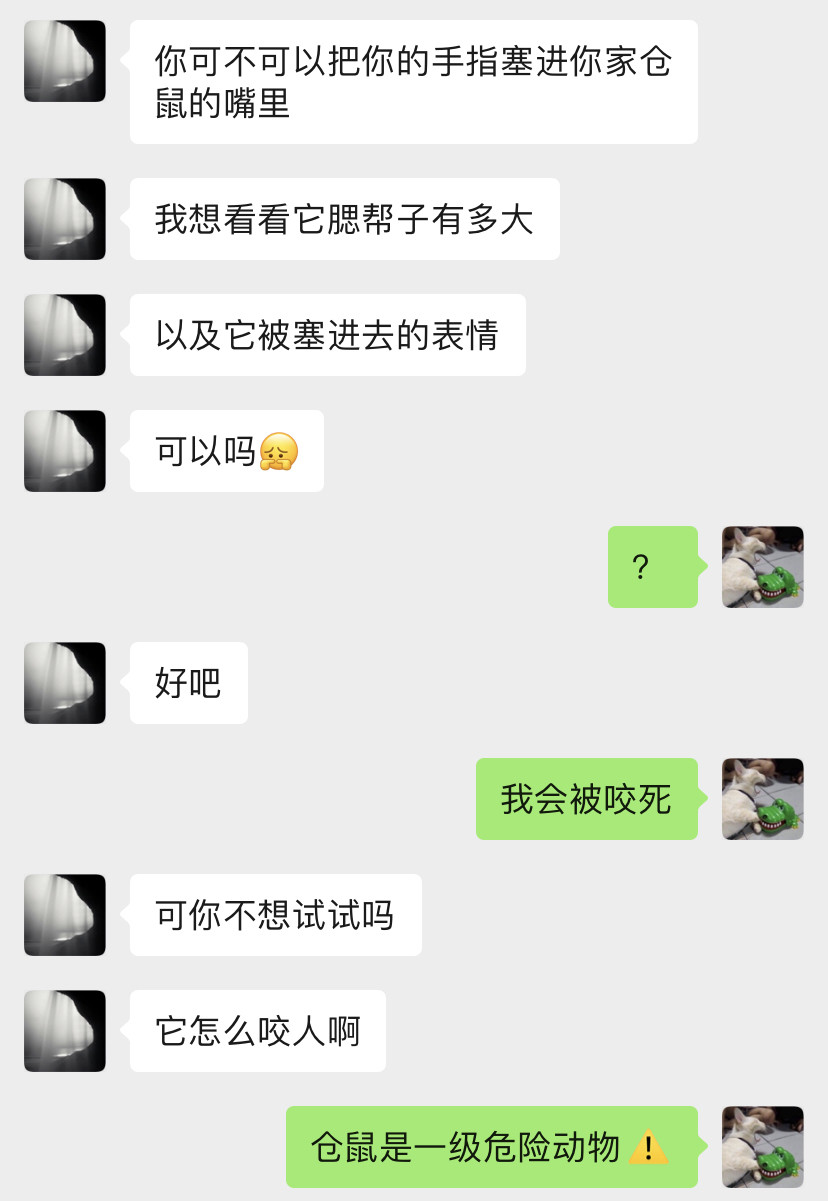This screenshot has width=828, height=1201.
Task: Open contact avatar beside "好吧" message
Action: coord(65,683)
